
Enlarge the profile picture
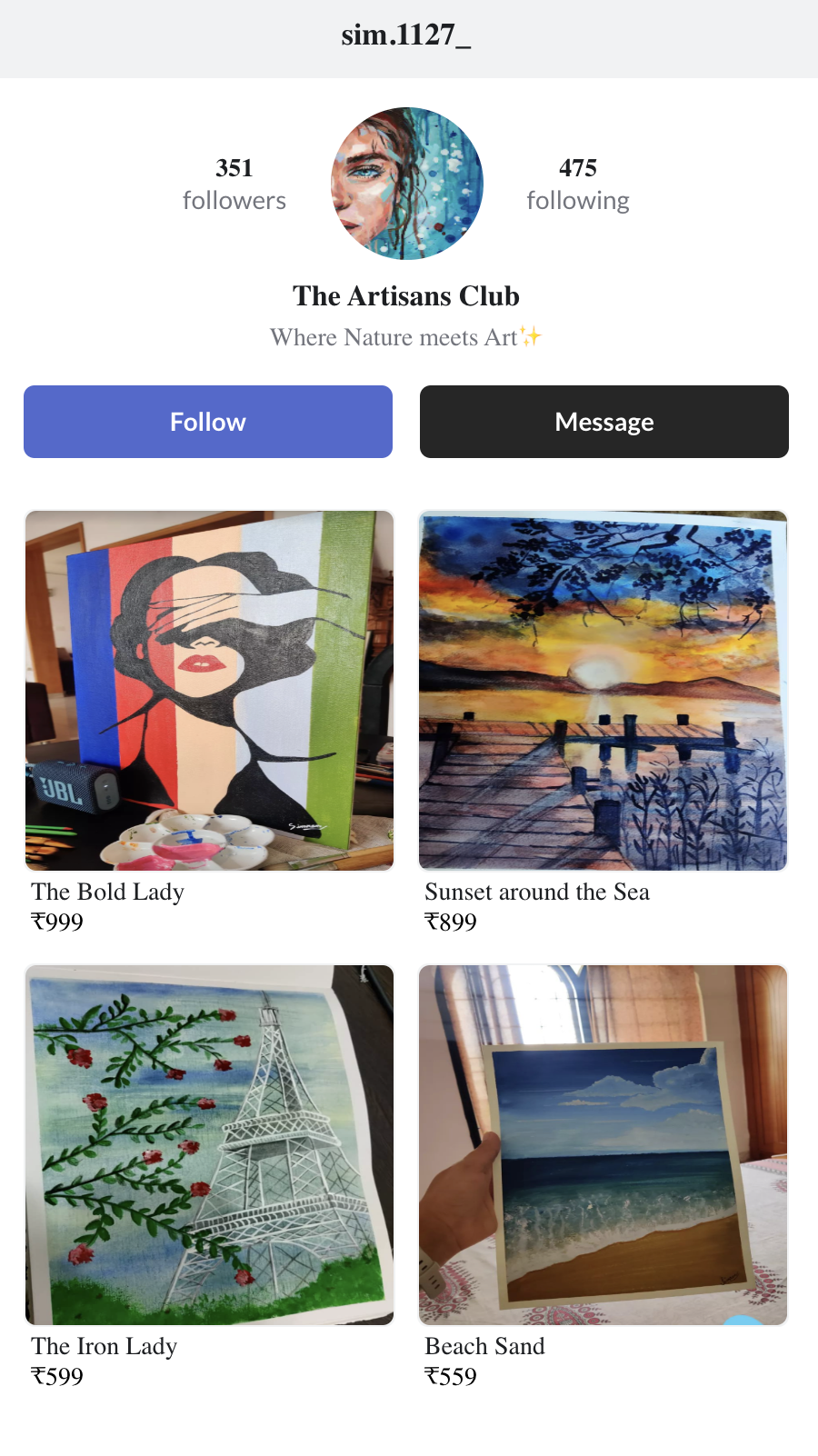pos(406,184)
